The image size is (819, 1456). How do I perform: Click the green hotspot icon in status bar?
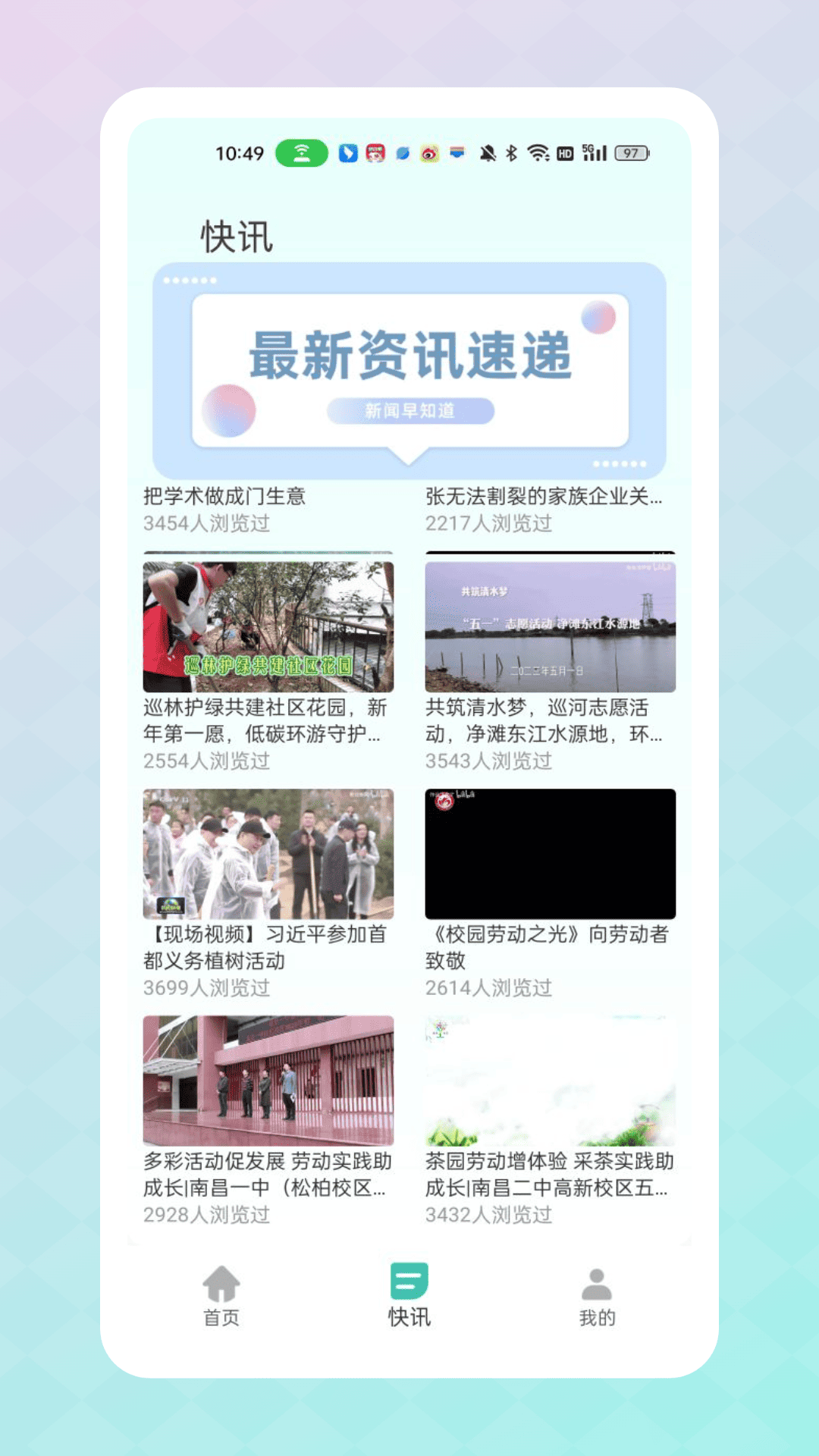pyautogui.click(x=301, y=152)
